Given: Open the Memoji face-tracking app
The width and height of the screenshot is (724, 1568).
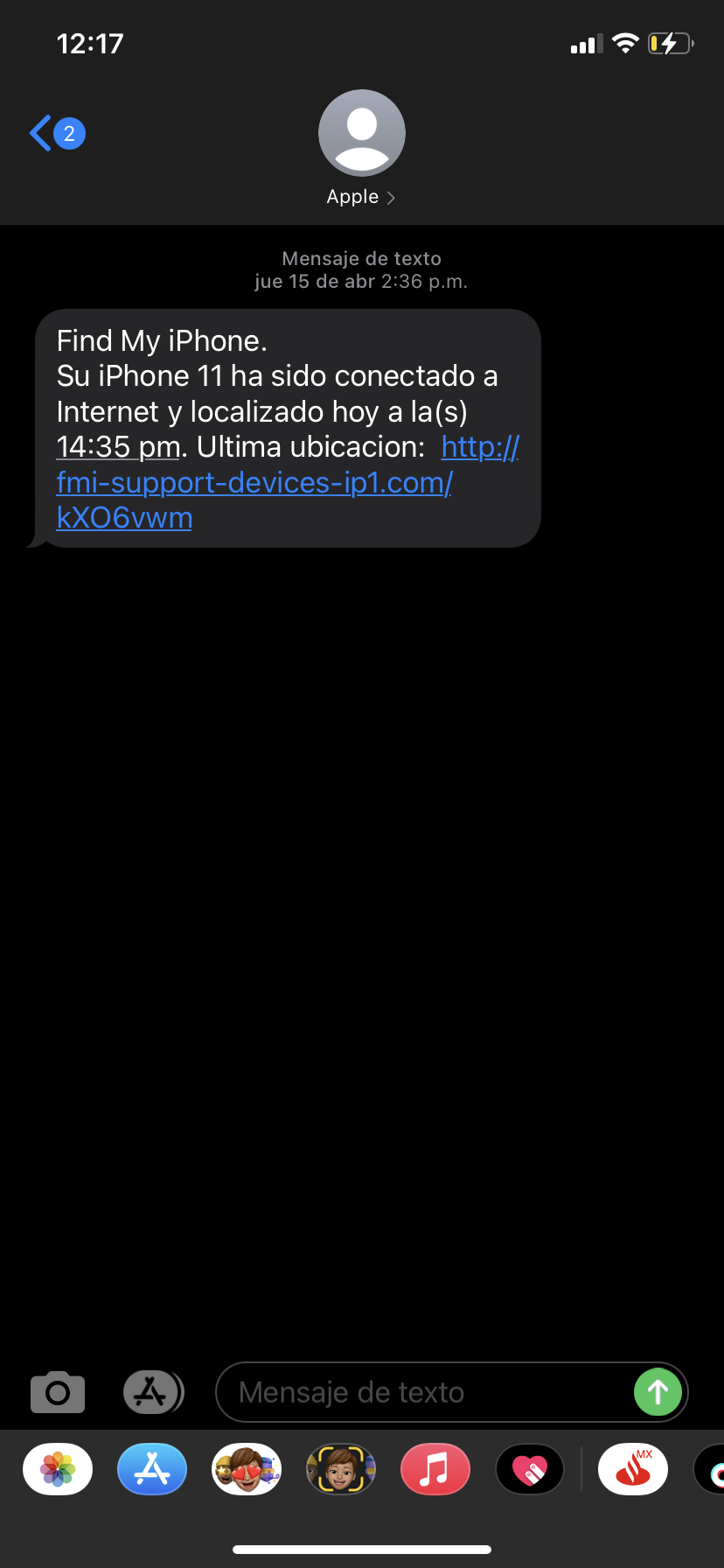Looking at the screenshot, I should (341, 1469).
